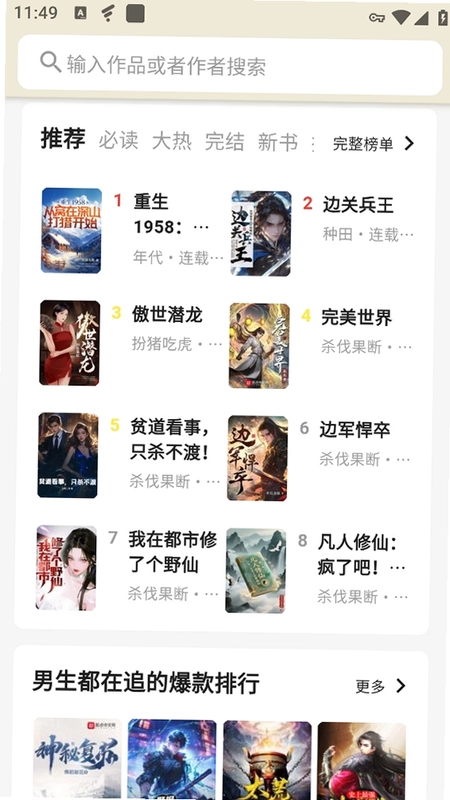Open the book 贫道看事，只杀不渡！
The height and width of the screenshot is (800, 450).
[x=129, y=455]
